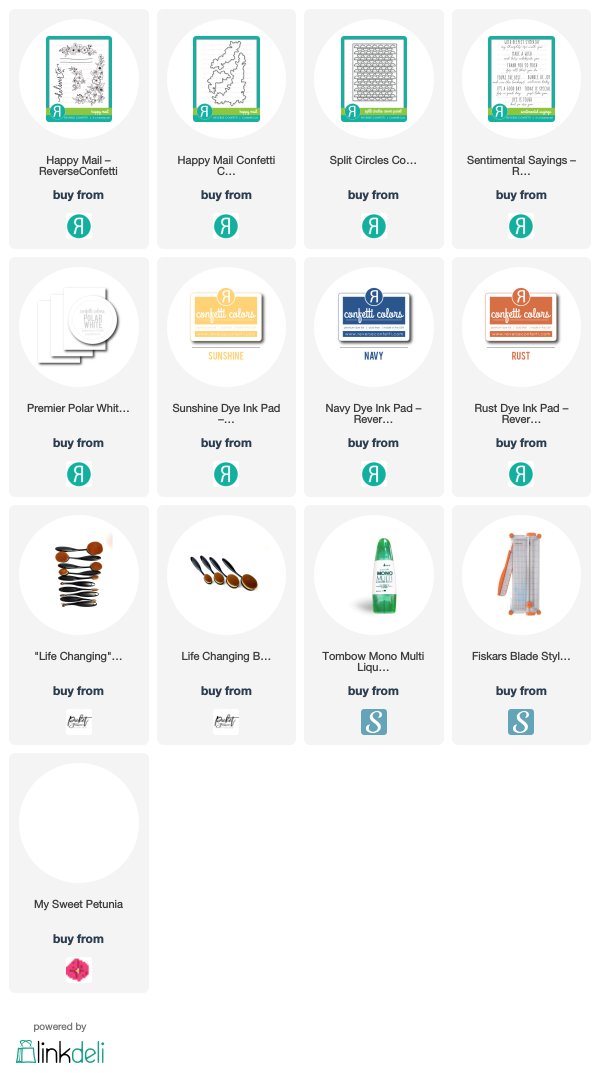Tap the store icon under Fiskars Blade Style
The height and width of the screenshot is (1073, 600).
521,722
